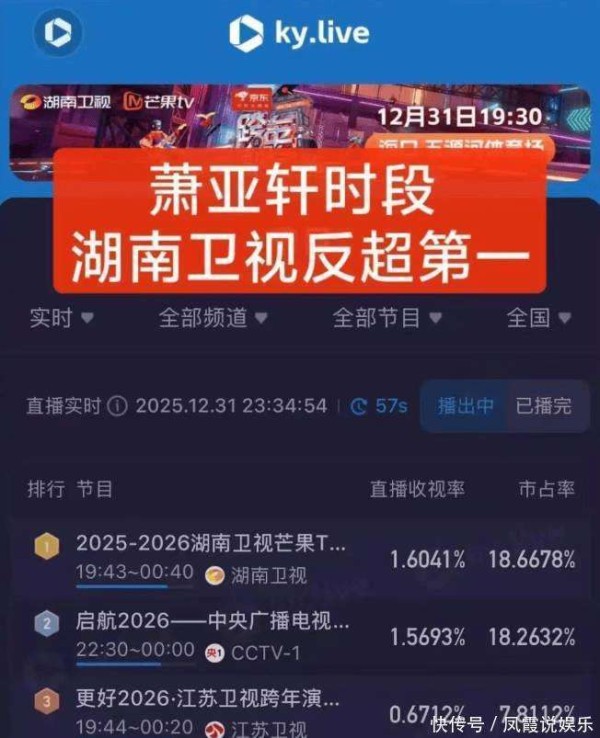Open the 2025-2026湖南卫视芒果TV program row
600x738 pixels.
coord(300,559)
